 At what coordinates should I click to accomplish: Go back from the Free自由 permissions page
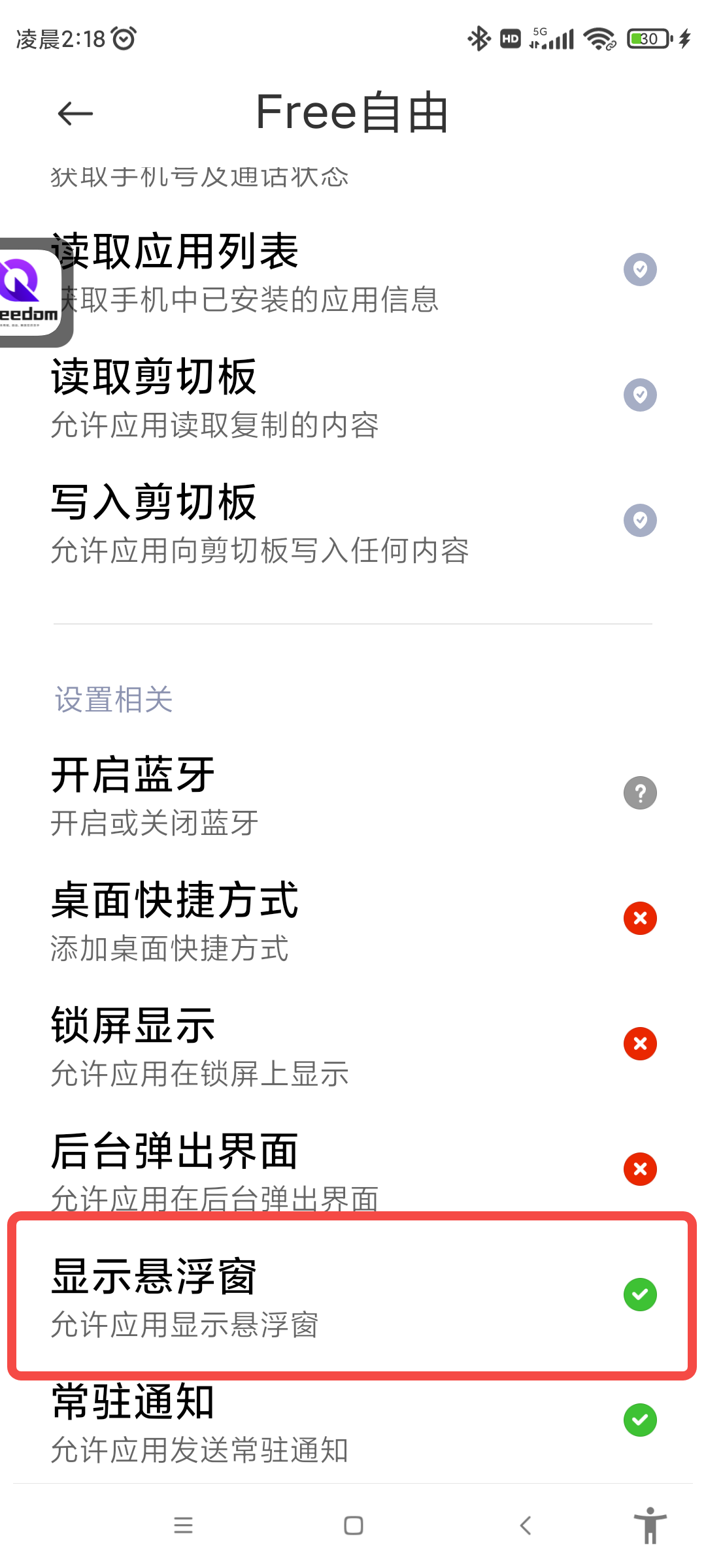[75, 114]
